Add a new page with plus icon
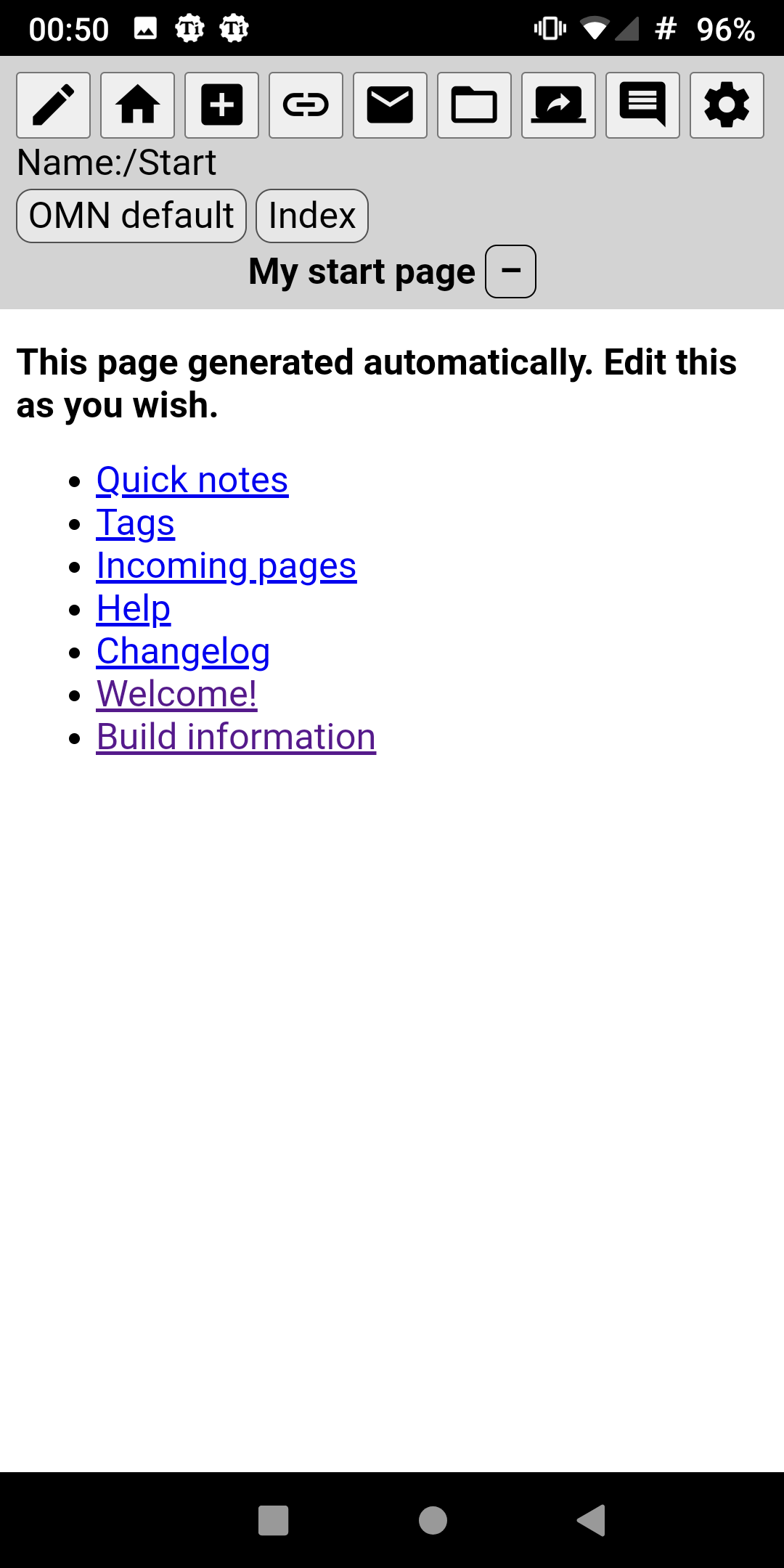 pos(221,105)
